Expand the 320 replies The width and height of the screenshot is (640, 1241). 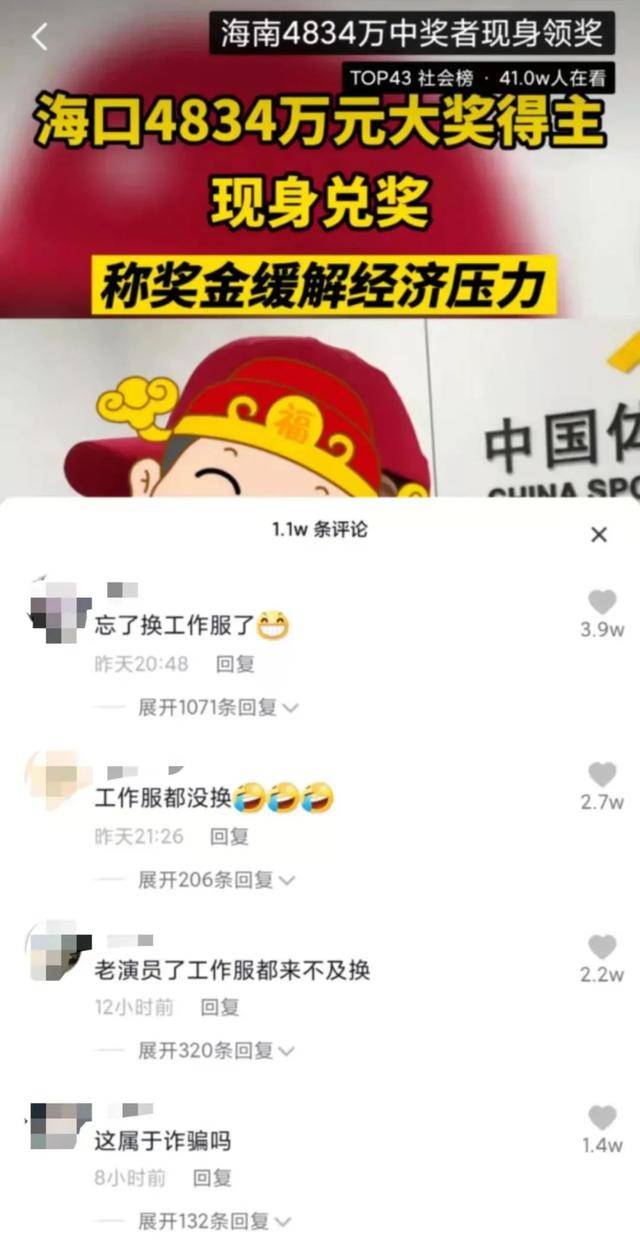coord(216,1051)
